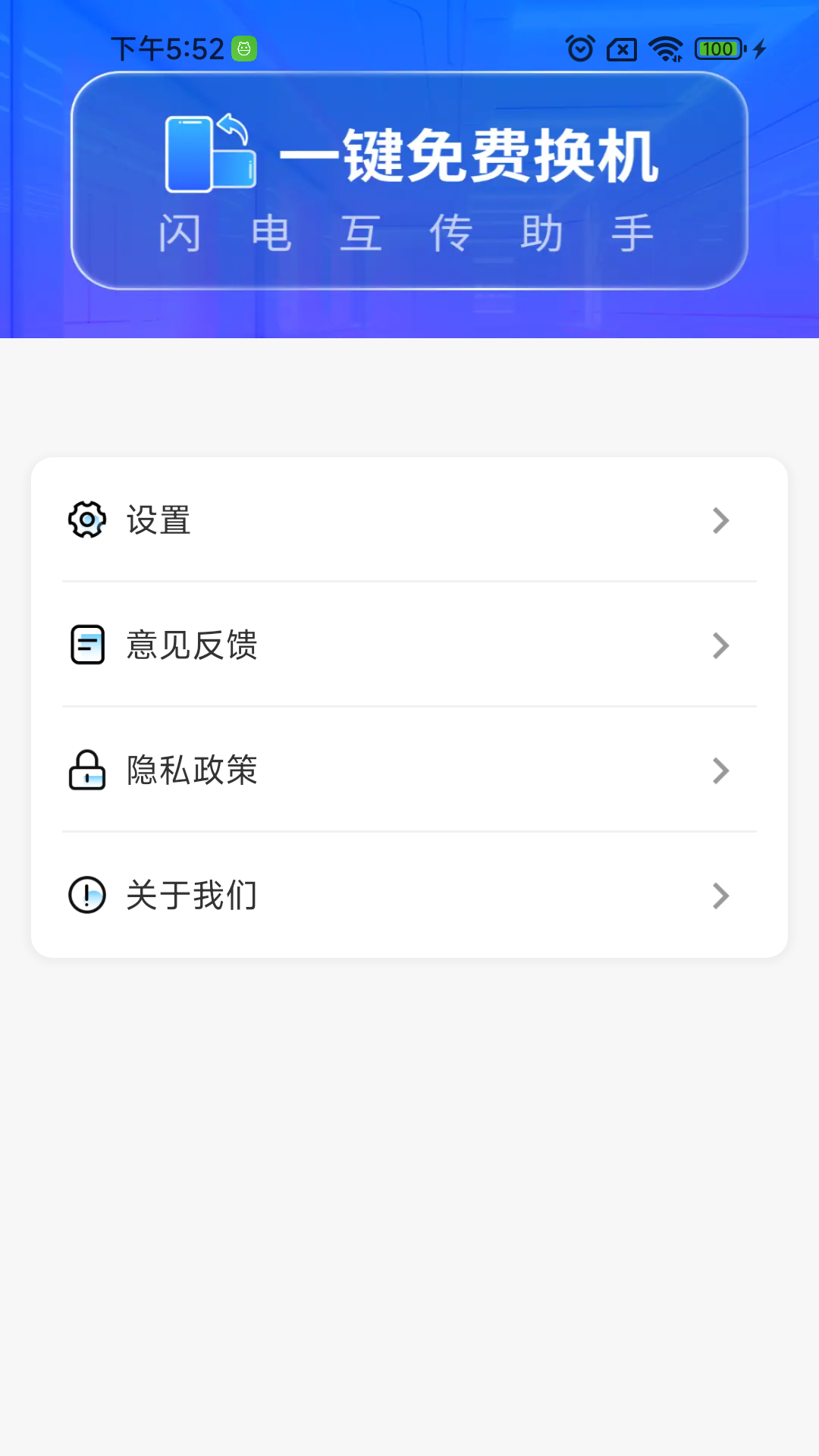Screen dimensions: 819x1456
Task: Click the SIM status icon
Action: (x=620, y=49)
